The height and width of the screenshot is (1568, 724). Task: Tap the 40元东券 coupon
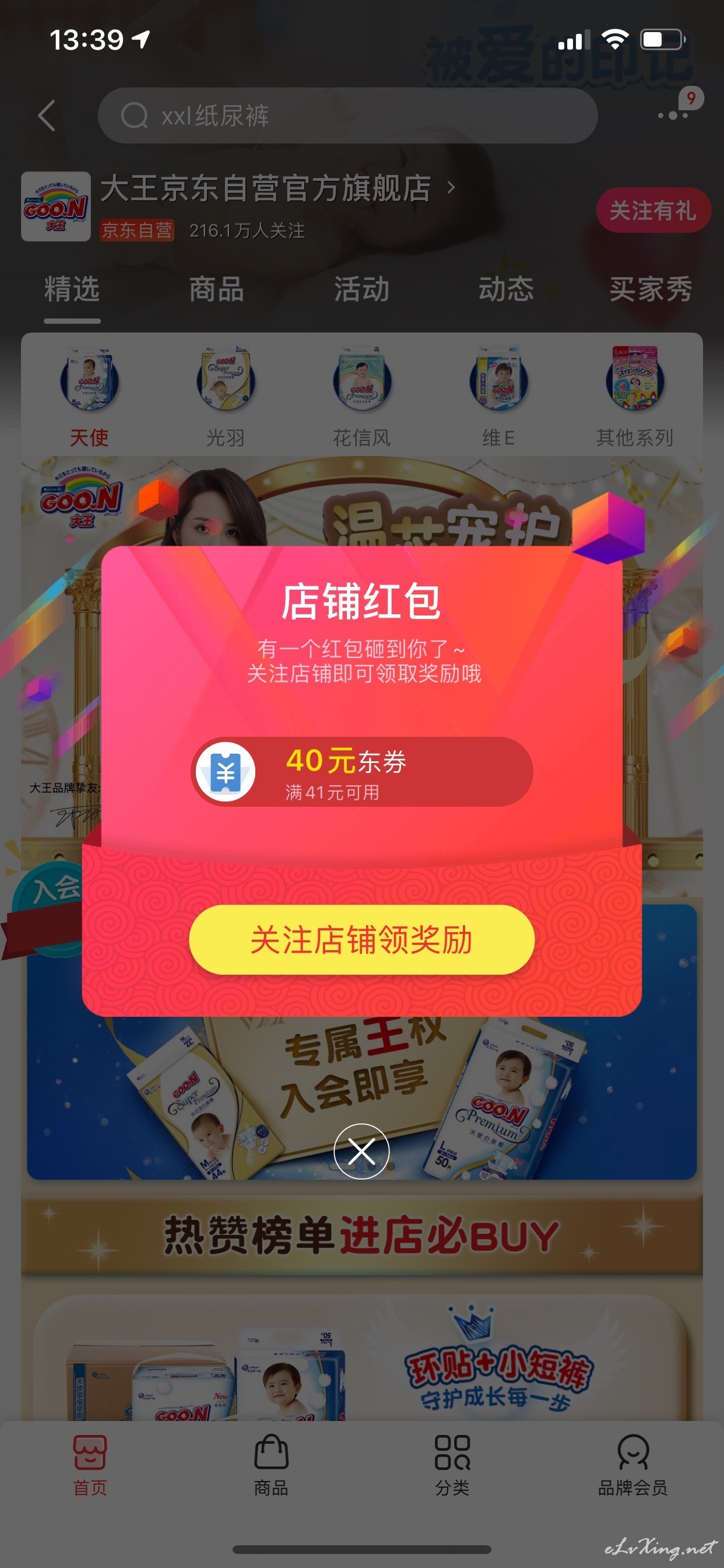pos(363,772)
